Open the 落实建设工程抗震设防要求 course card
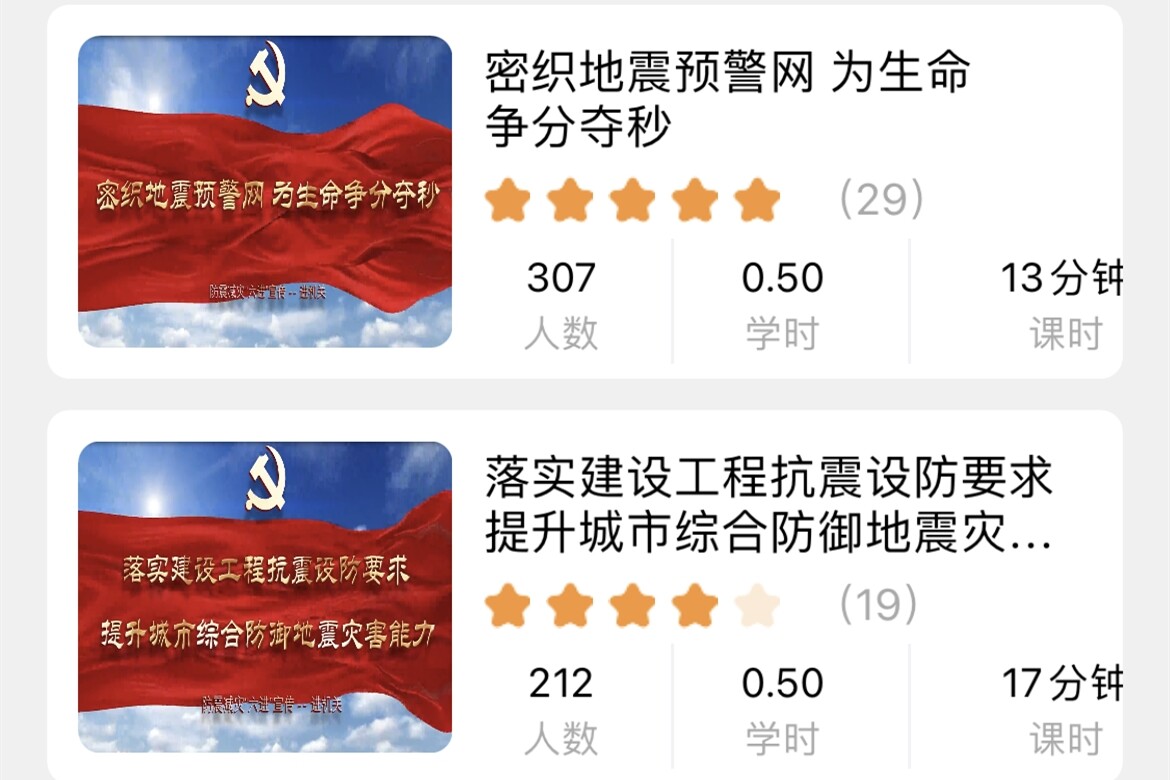 767,506
